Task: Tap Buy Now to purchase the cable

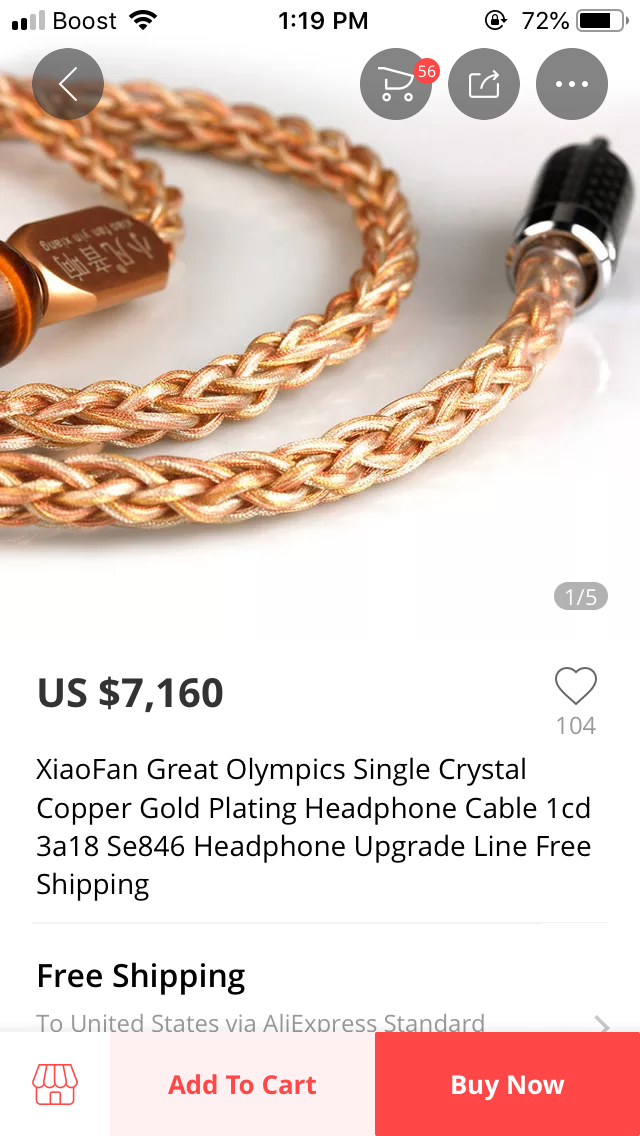Action: pyautogui.click(x=507, y=1084)
